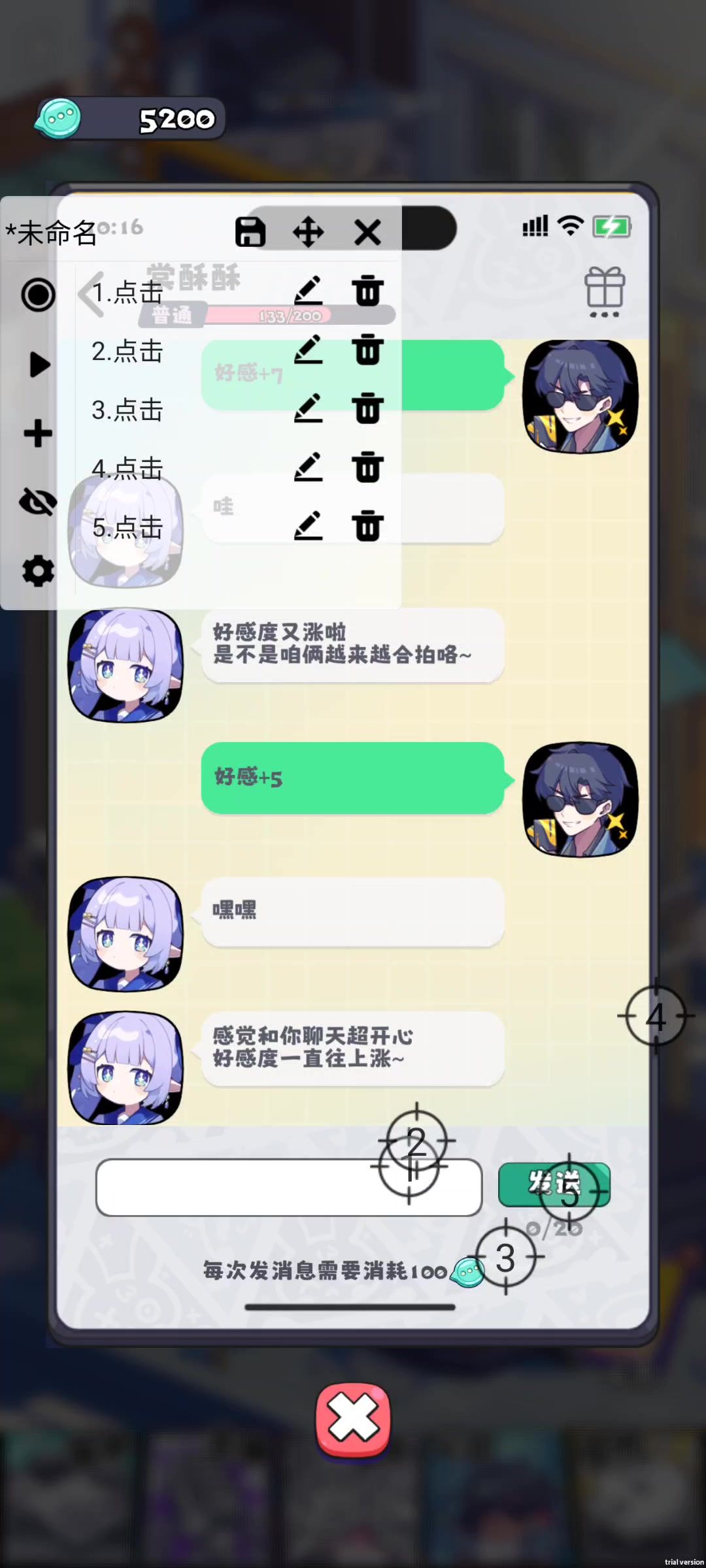
Task: Delete step 5.点击
Action: click(x=367, y=527)
